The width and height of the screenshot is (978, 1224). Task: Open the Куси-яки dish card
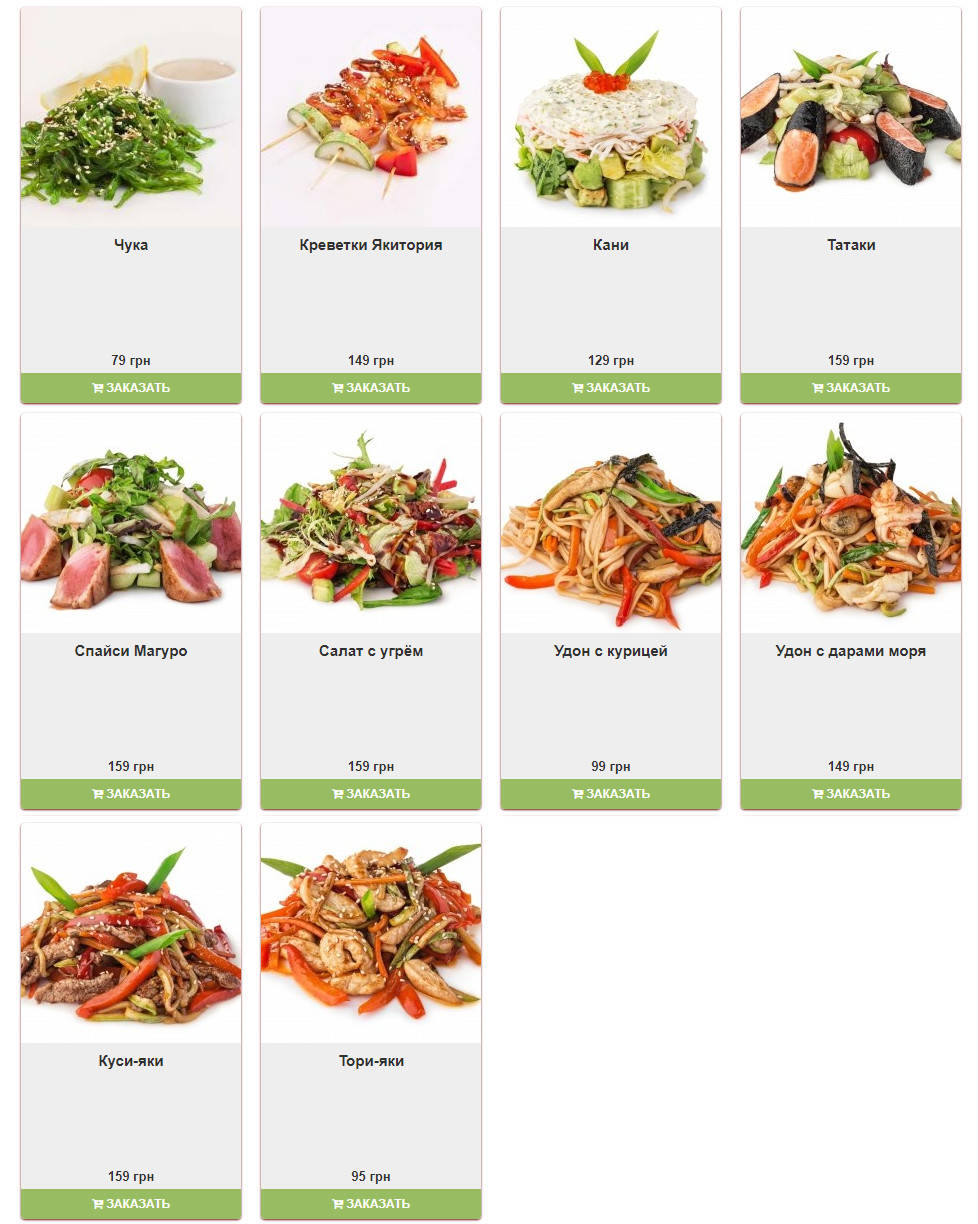click(131, 935)
